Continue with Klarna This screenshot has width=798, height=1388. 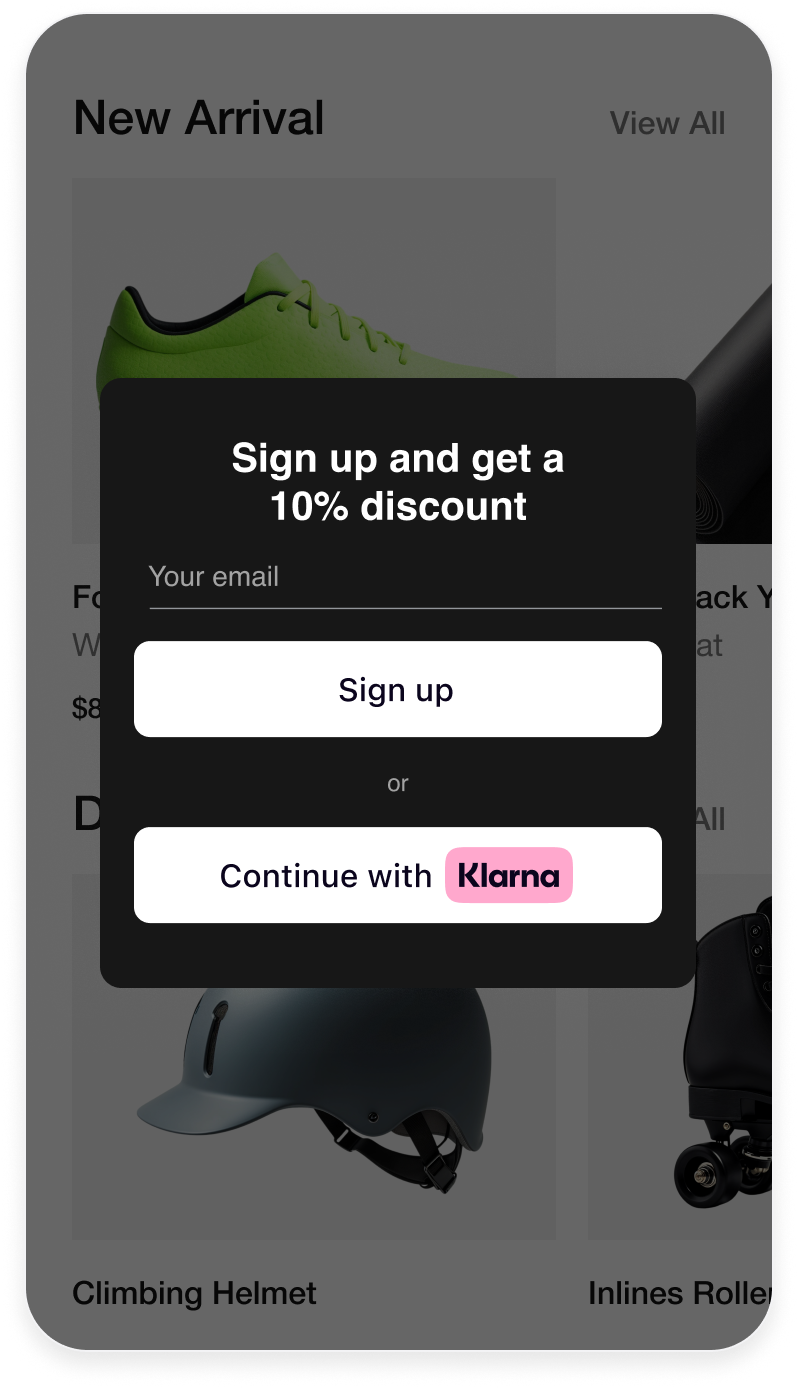(x=397, y=876)
